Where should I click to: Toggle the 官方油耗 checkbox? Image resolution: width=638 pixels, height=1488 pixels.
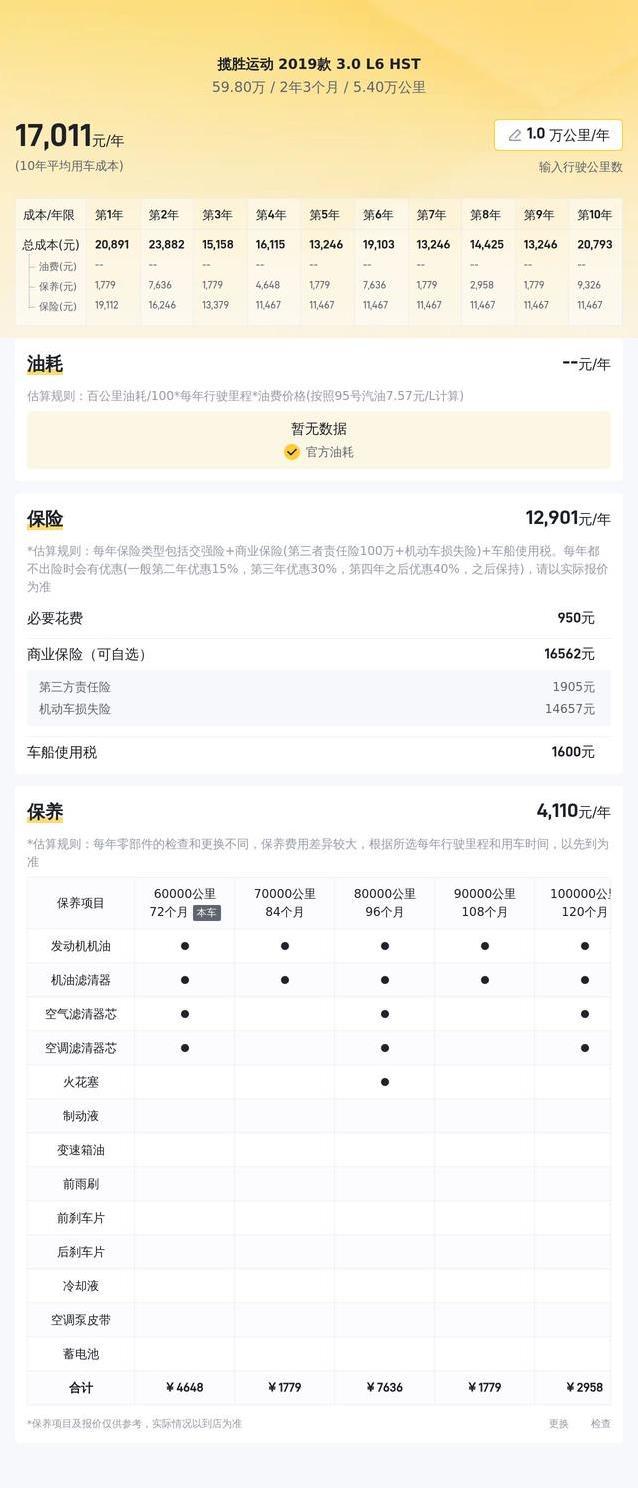pos(292,452)
